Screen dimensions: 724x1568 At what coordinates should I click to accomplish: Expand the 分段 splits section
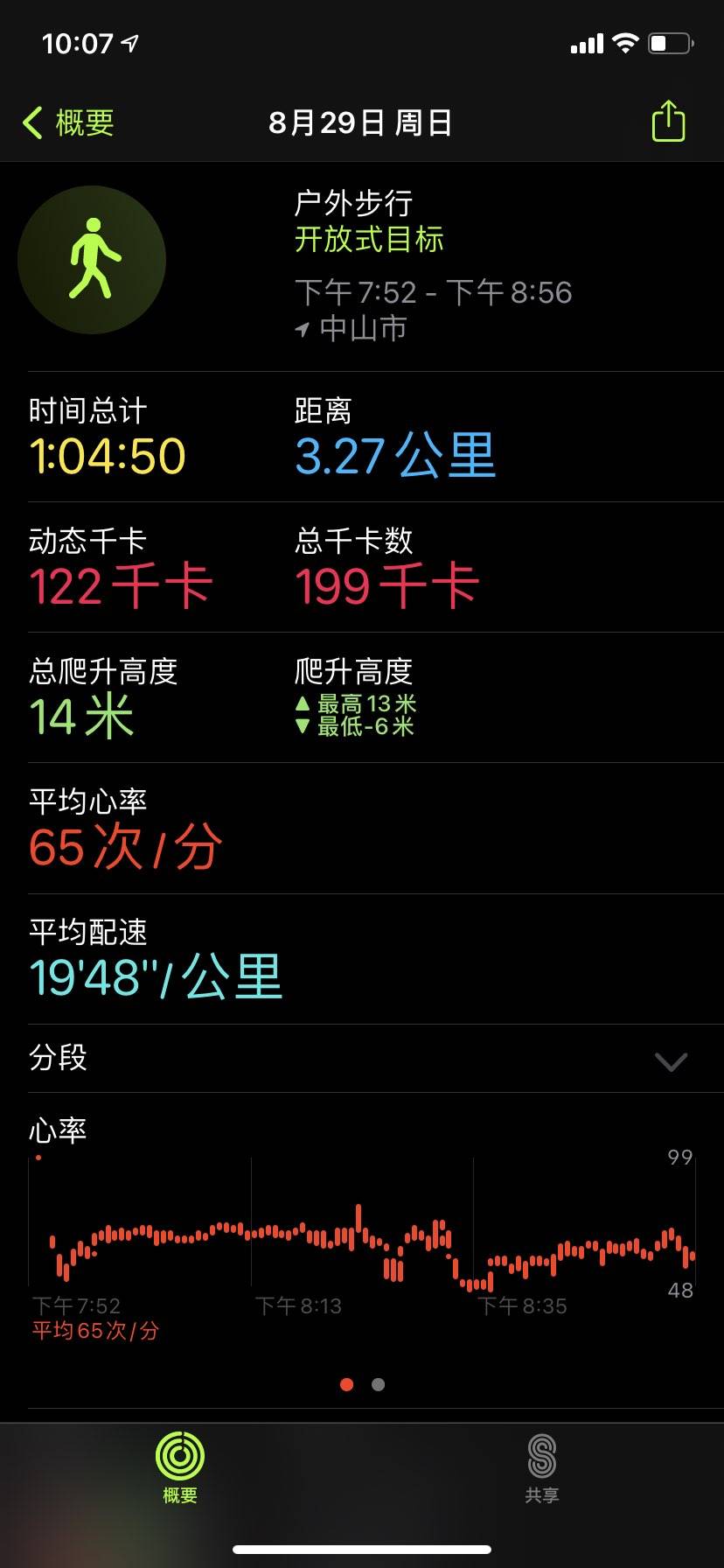coord(362,1059)
